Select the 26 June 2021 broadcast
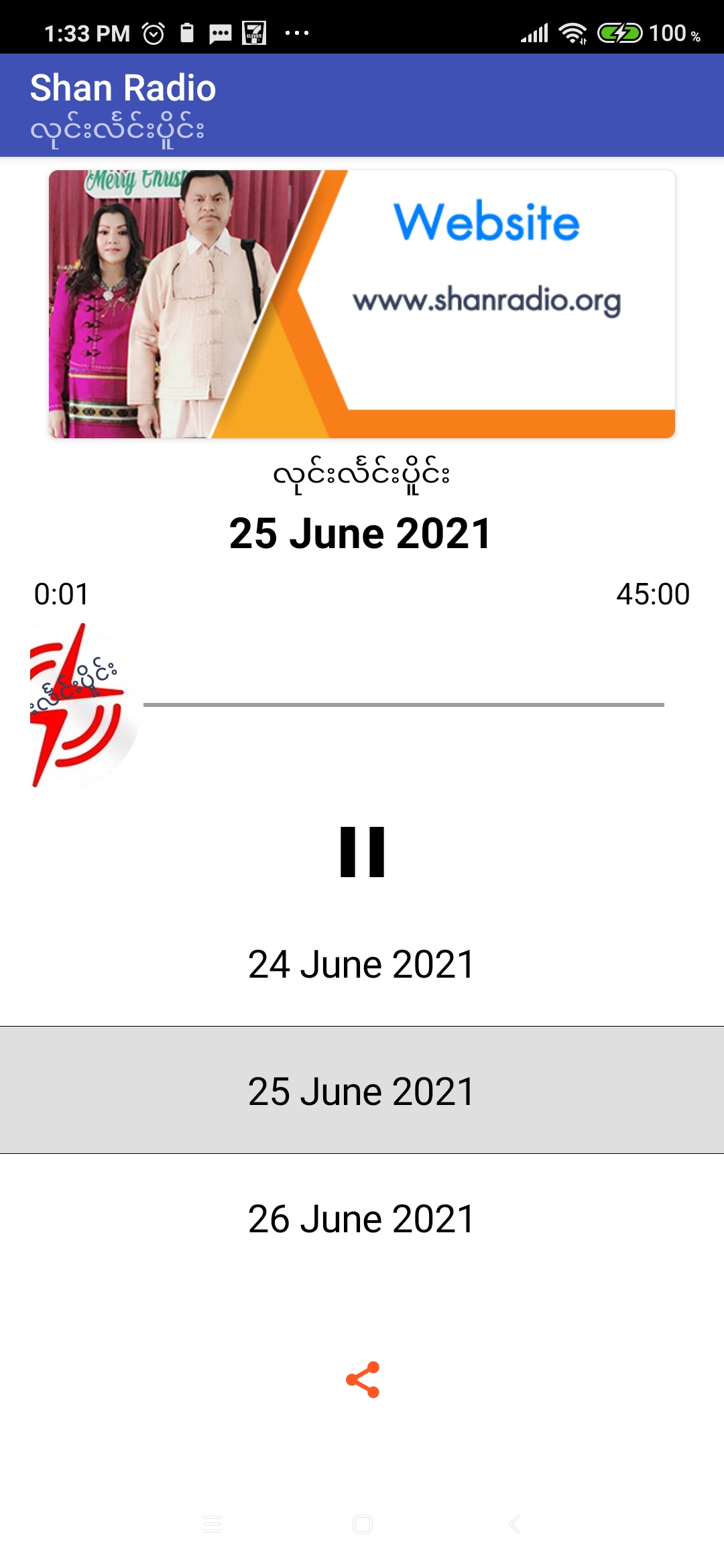The width and height of the screenshot is (724, 1568). click(362, 1219)
